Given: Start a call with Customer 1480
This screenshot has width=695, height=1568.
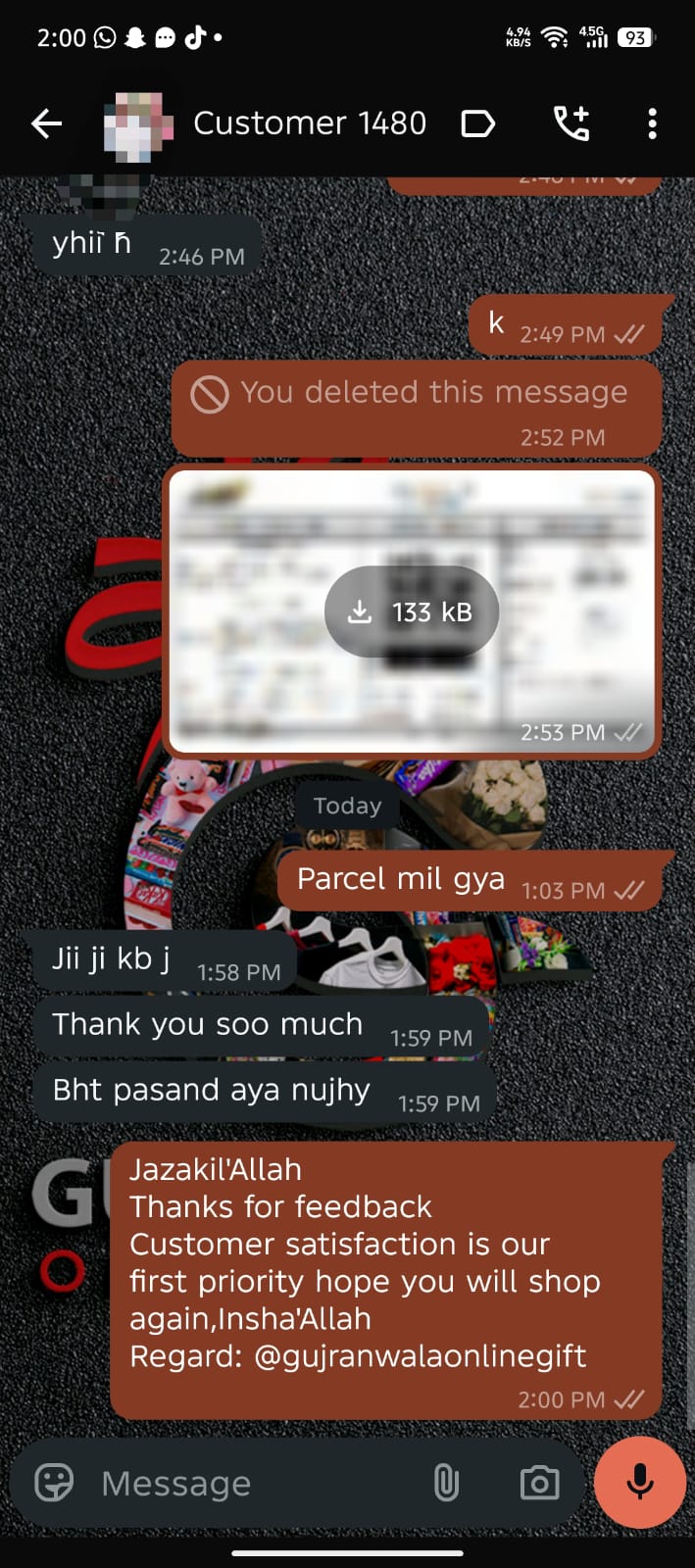Looking at the screenshot, I should (x=571, y=123).
